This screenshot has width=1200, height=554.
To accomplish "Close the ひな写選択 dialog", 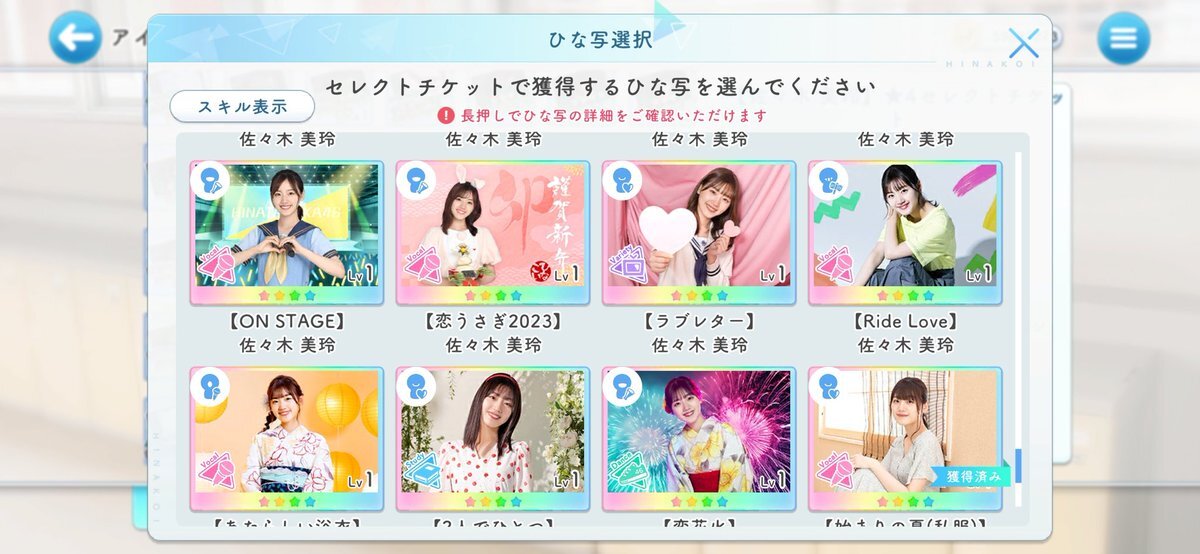I will 1023,43.
